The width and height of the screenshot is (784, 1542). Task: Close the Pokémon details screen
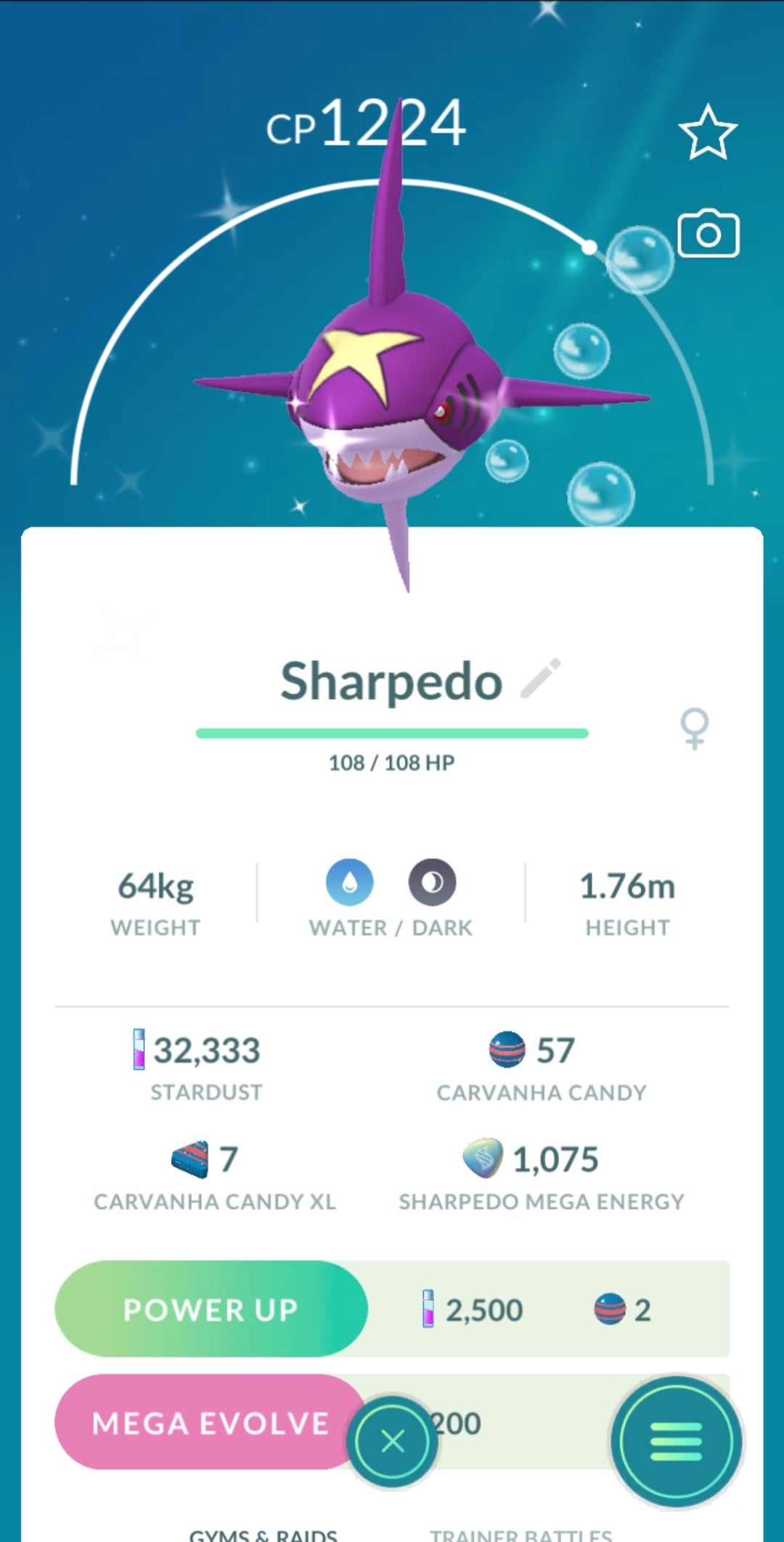(x=392, y=1441)
